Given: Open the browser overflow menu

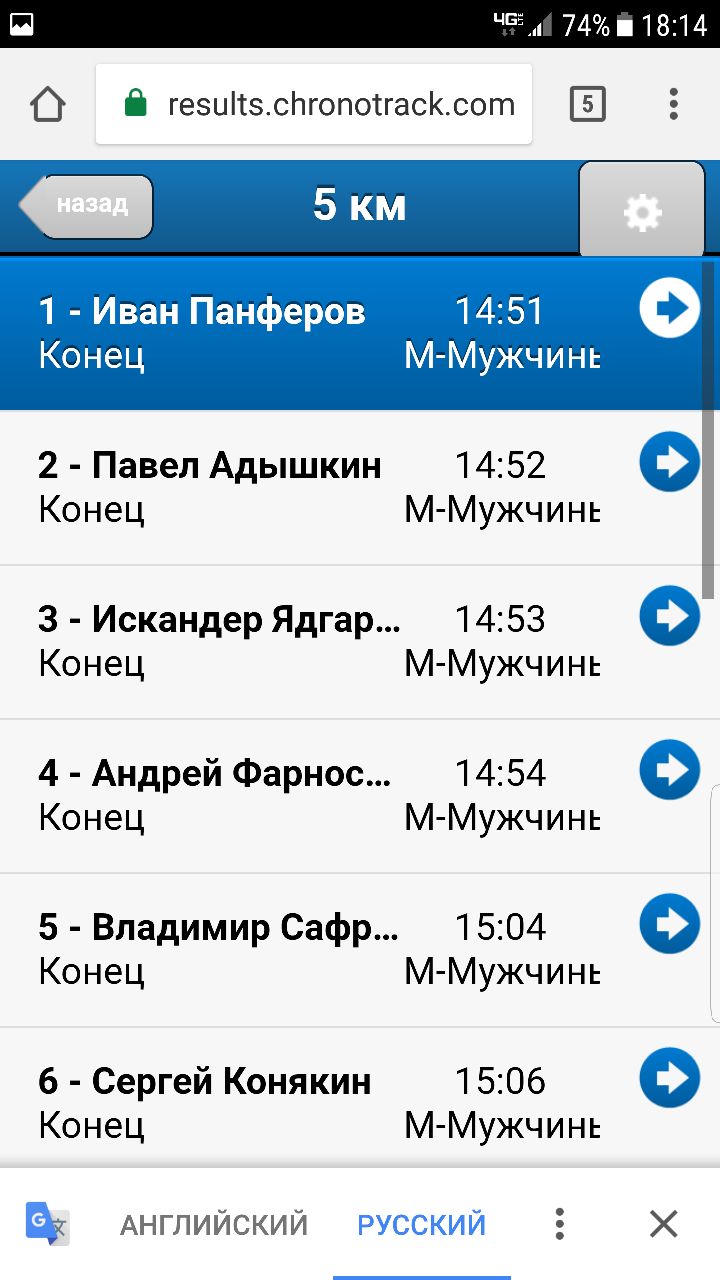Looking at the screenshot, I should [673, 104].
